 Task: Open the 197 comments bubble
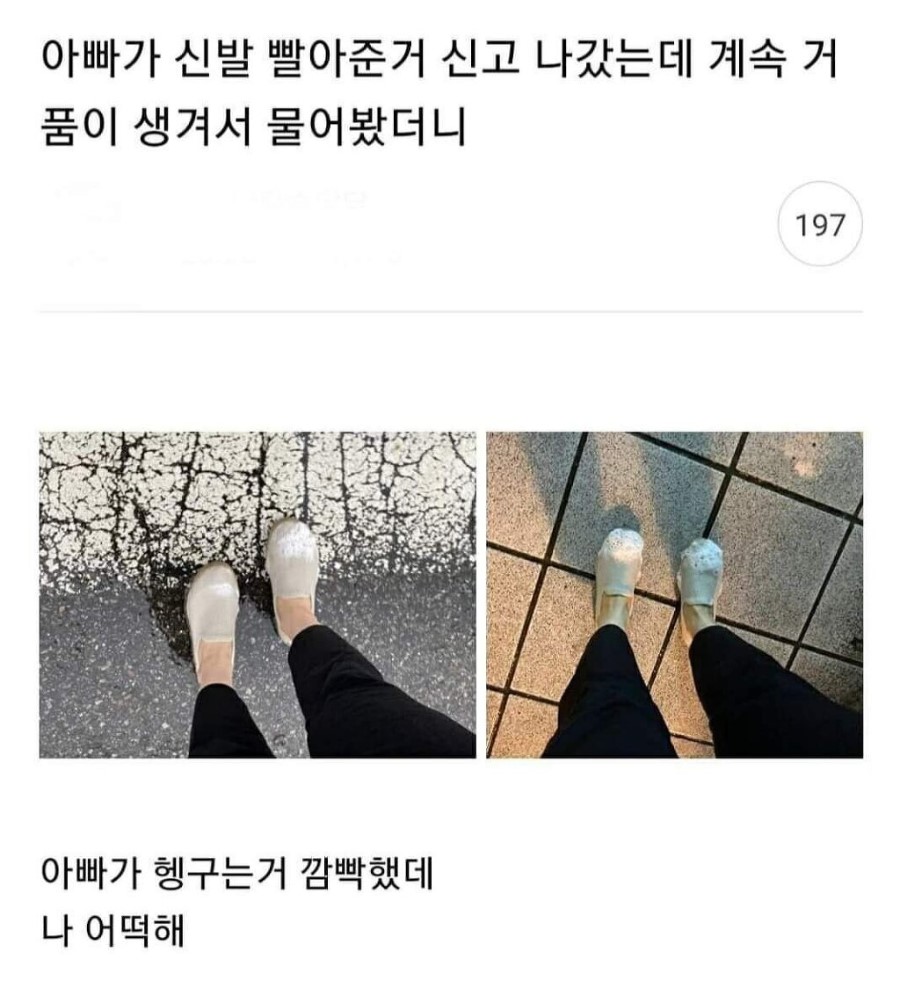point(820,224)
